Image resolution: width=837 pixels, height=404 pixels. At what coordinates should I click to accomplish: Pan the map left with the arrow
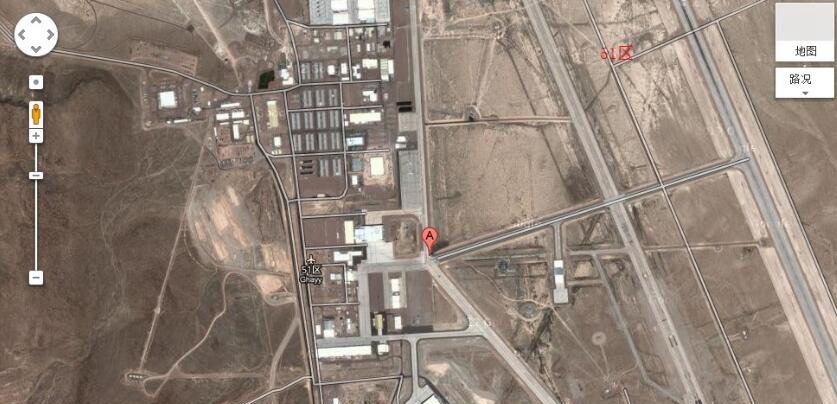pos(22,35)
